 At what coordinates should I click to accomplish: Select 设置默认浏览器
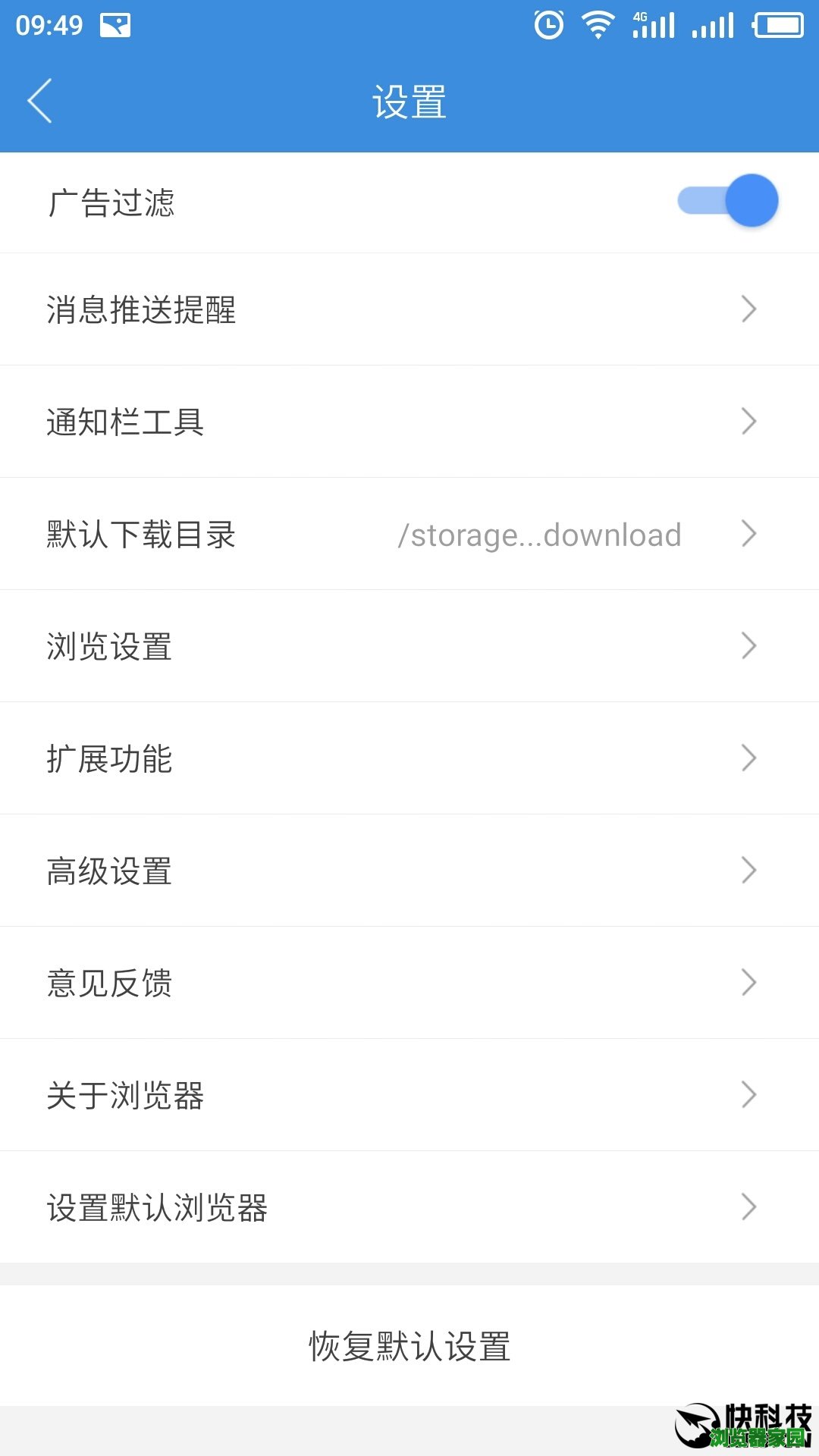pos(409,1207)
